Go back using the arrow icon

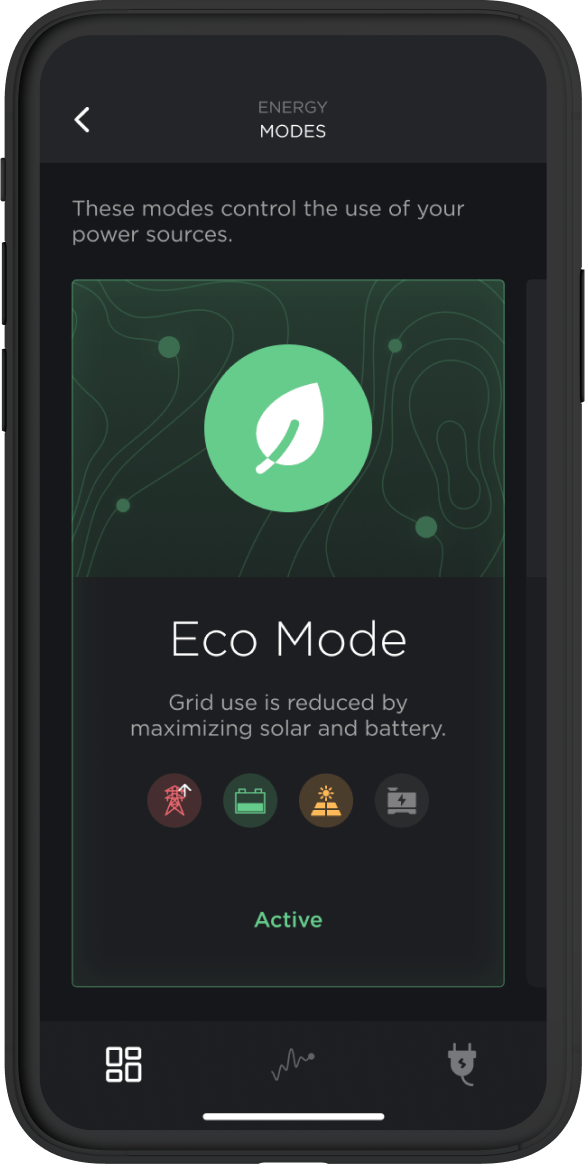click(x=82, y=120)
